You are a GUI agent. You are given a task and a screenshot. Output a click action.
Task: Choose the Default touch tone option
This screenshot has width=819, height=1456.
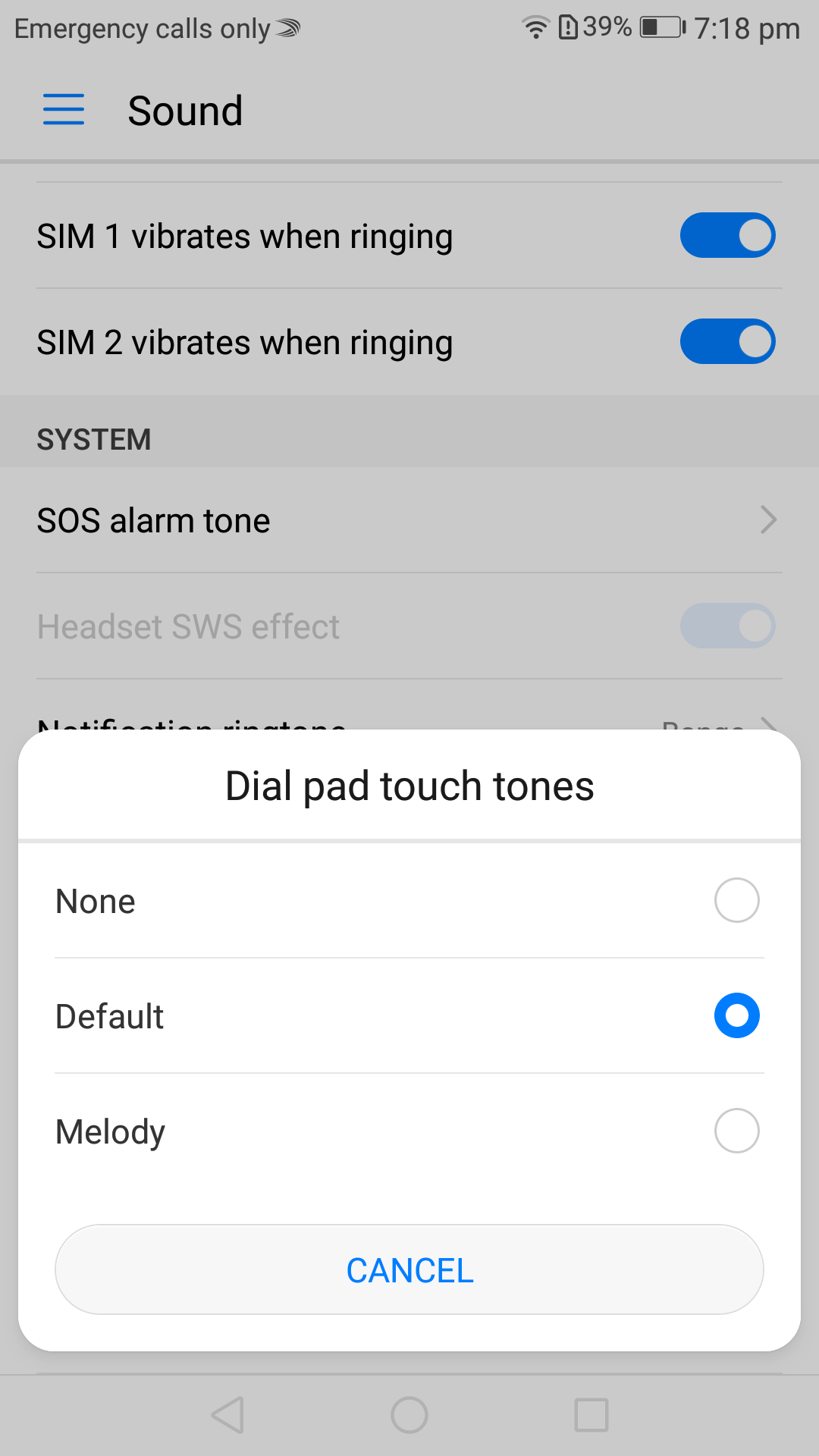pos(409,1016)
